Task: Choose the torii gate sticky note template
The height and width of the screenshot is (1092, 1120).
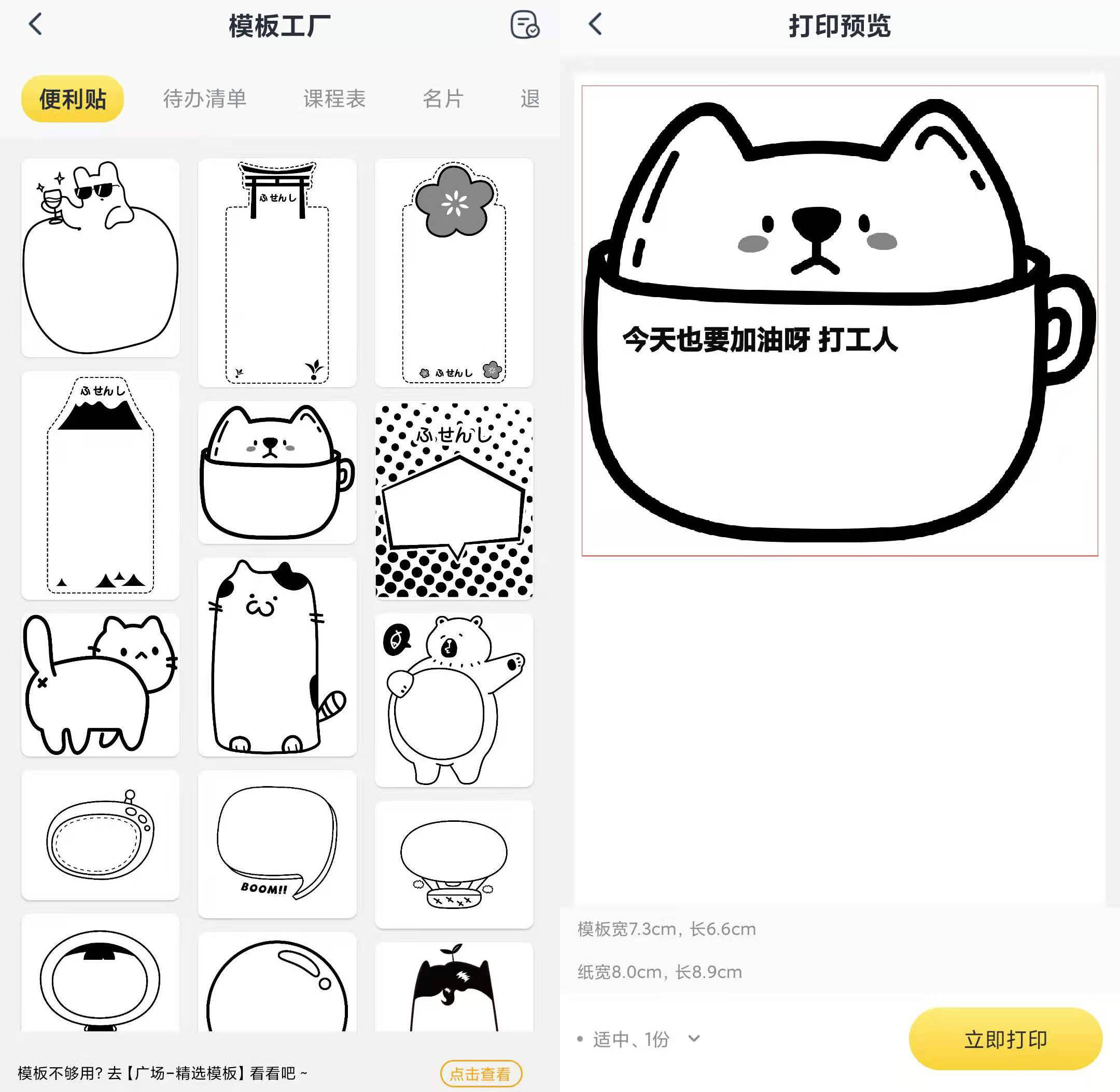Action: (277, 272)
